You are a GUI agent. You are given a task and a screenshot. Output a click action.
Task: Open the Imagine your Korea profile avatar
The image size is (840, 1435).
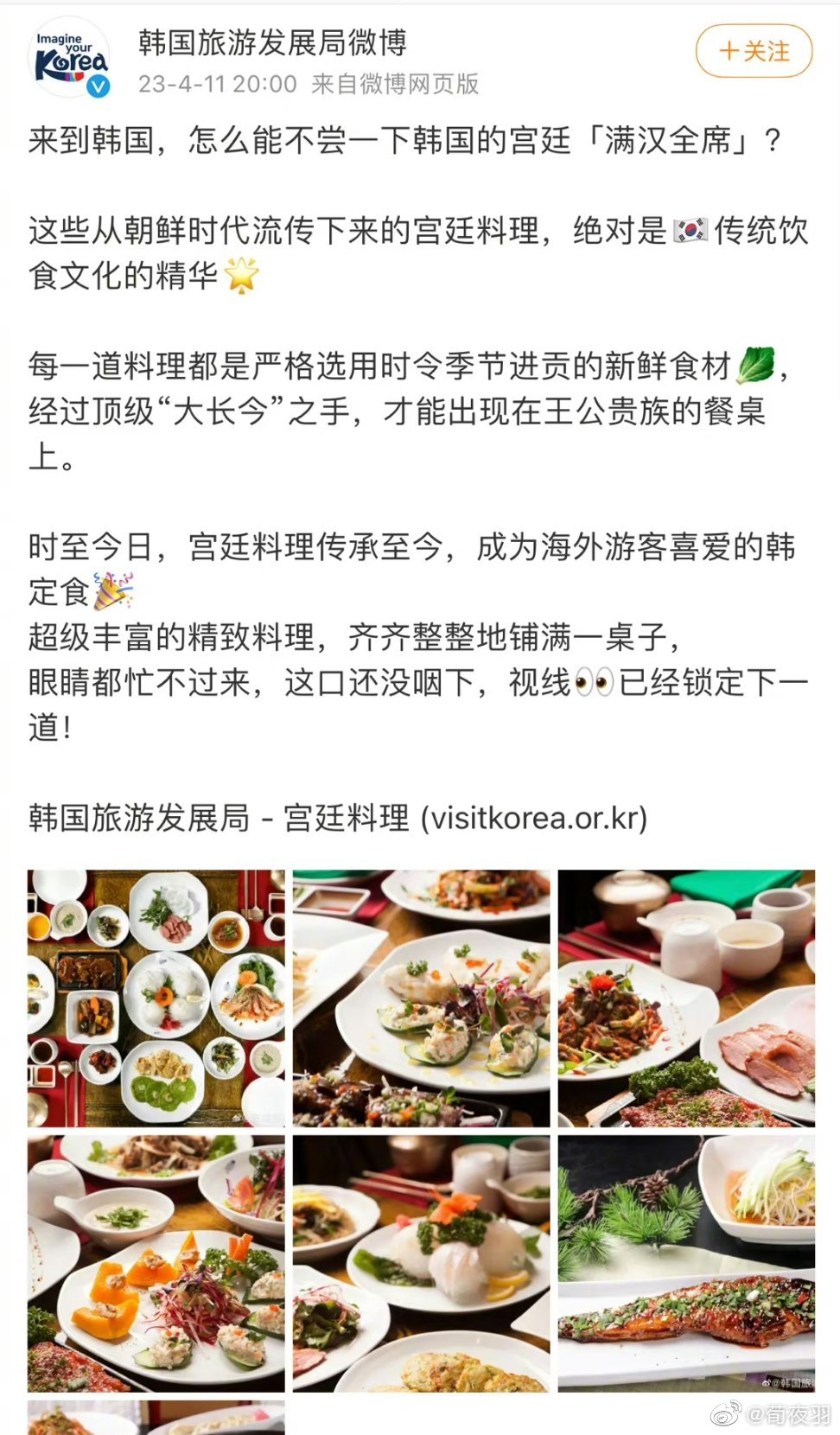point(71,60)
